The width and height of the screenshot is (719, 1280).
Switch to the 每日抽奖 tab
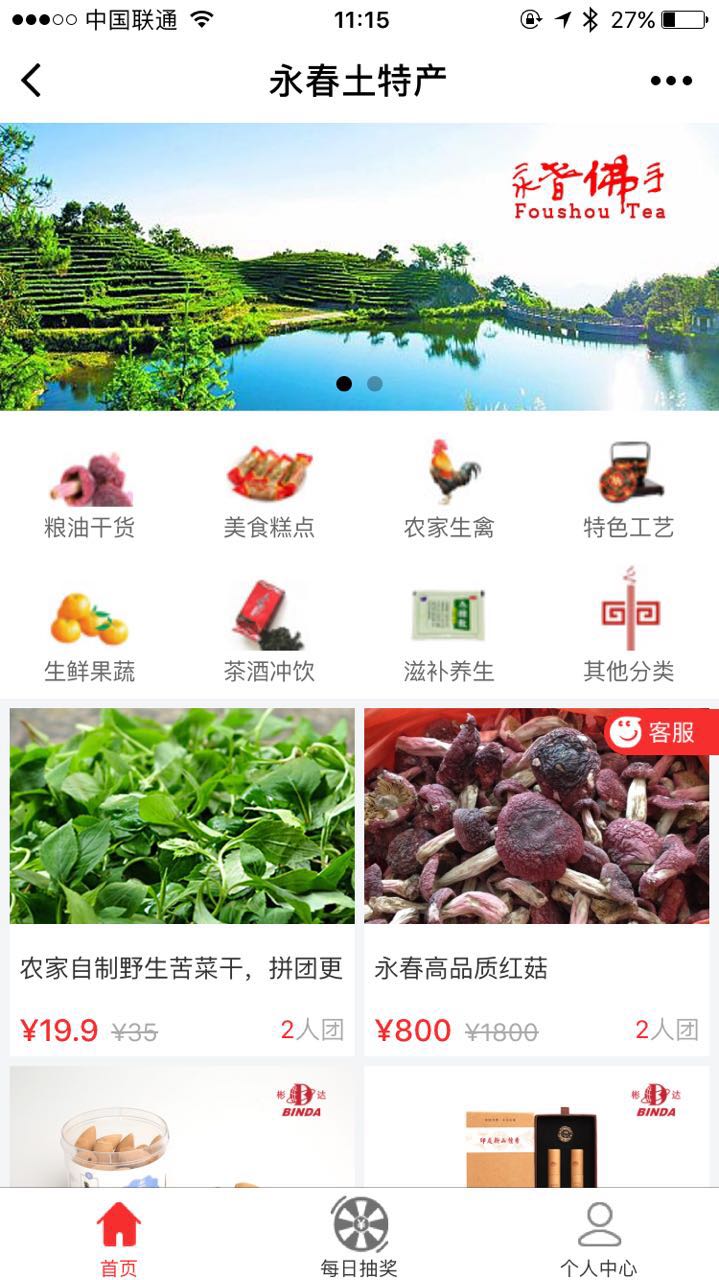pos(359,1236)
